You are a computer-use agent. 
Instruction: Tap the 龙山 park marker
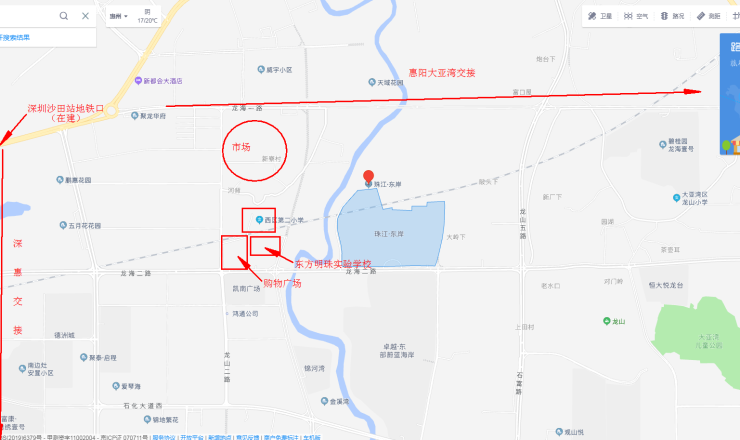point(607,321)
